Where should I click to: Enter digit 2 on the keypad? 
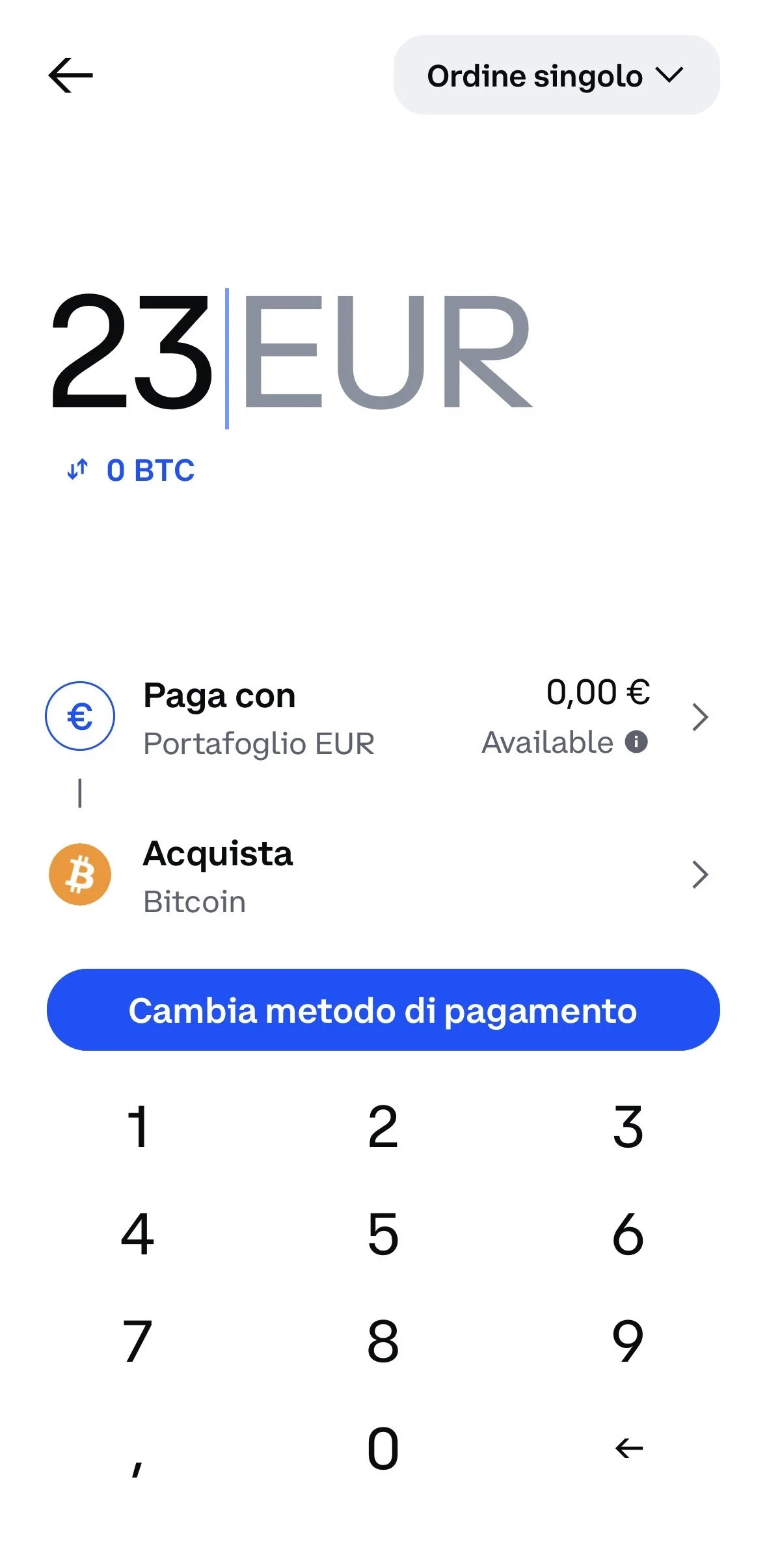(383, 1127)
